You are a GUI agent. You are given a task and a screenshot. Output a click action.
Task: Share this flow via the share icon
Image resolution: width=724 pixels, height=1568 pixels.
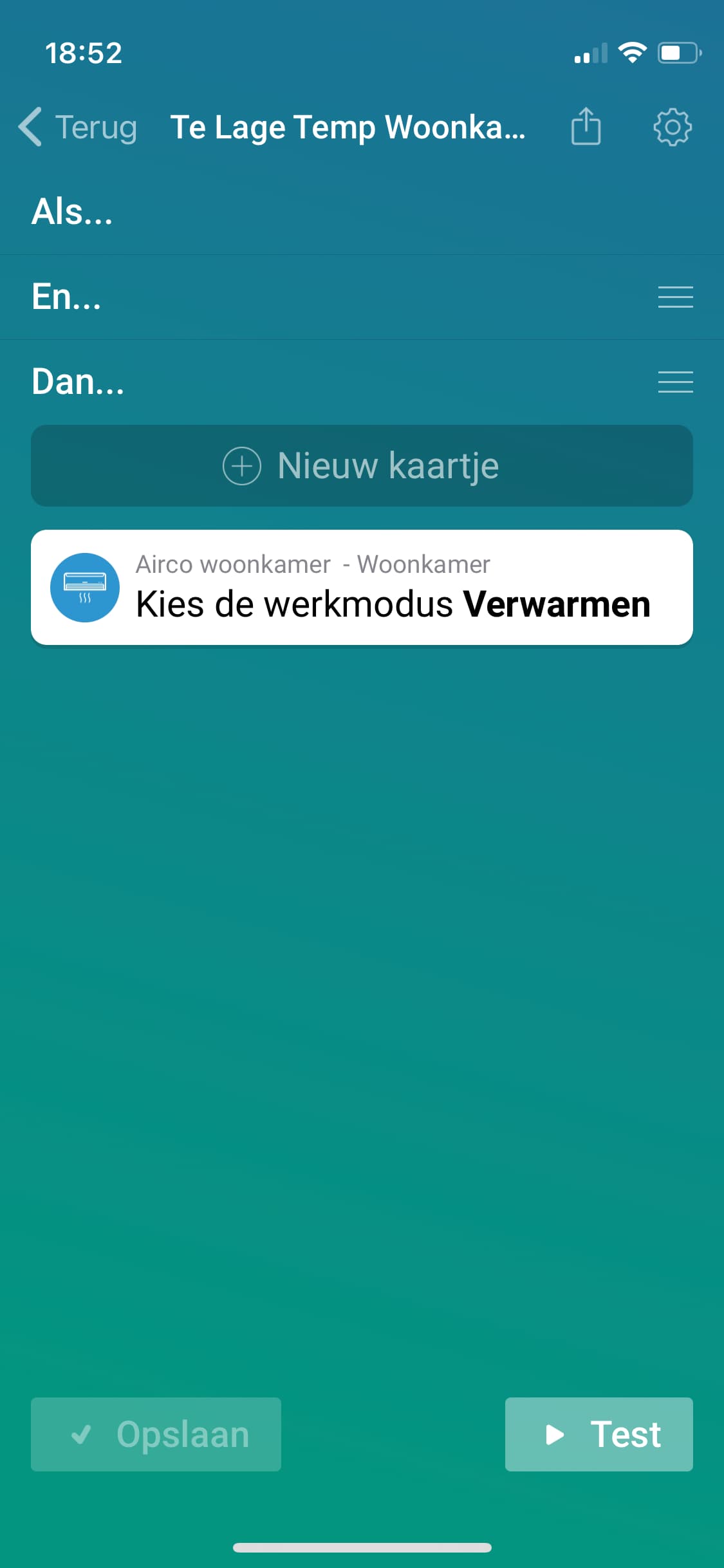click(x=586, y=127)
